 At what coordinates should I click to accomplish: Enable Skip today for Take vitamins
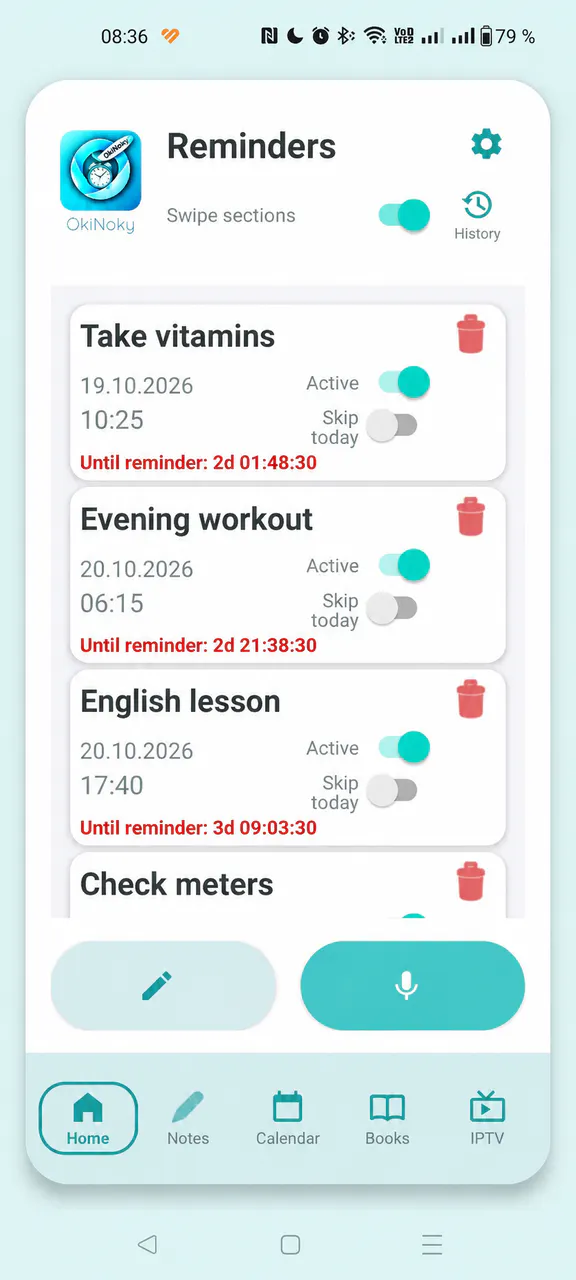click(392, 426)
